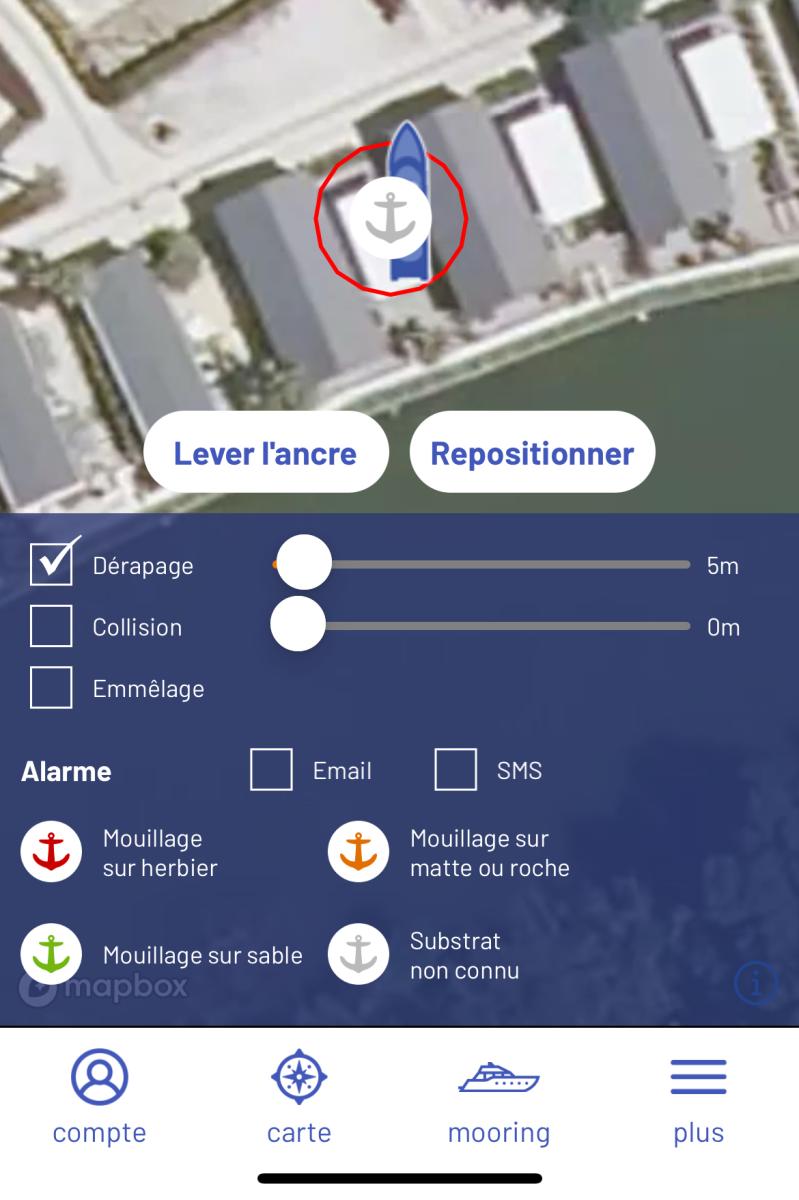
Task: Select the Repositionner button
Action: click(532, 453)
